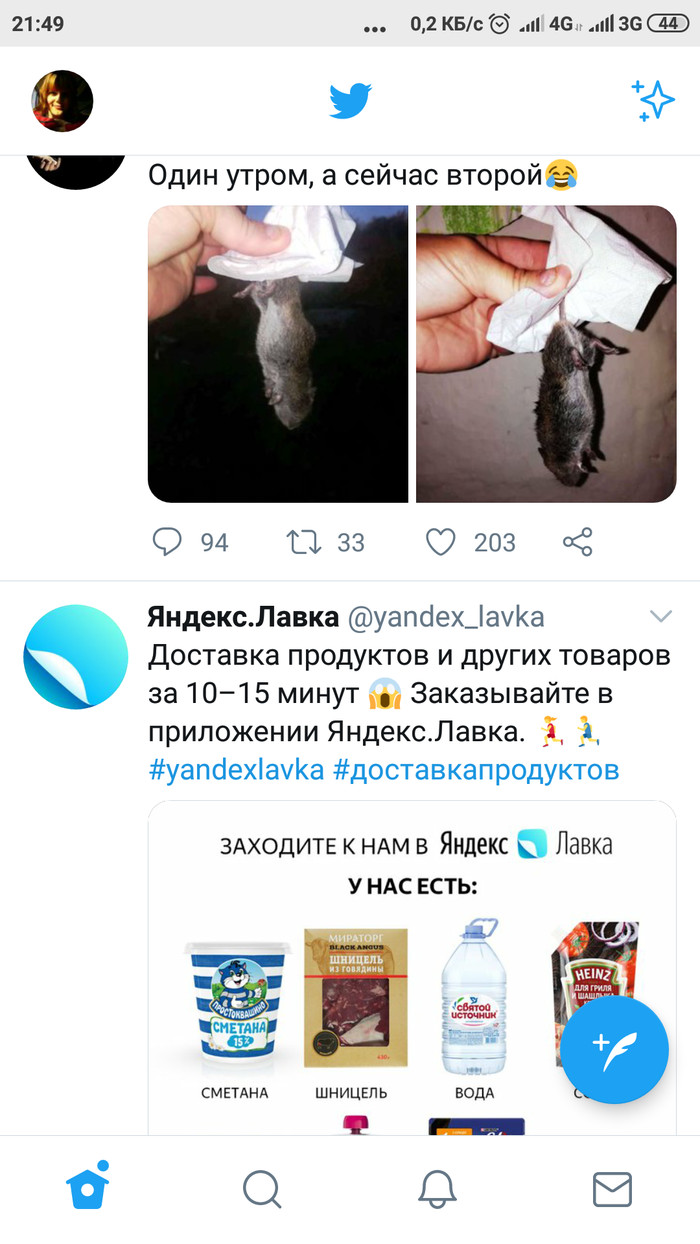Switch to the Home tab

pos(87,1189)
